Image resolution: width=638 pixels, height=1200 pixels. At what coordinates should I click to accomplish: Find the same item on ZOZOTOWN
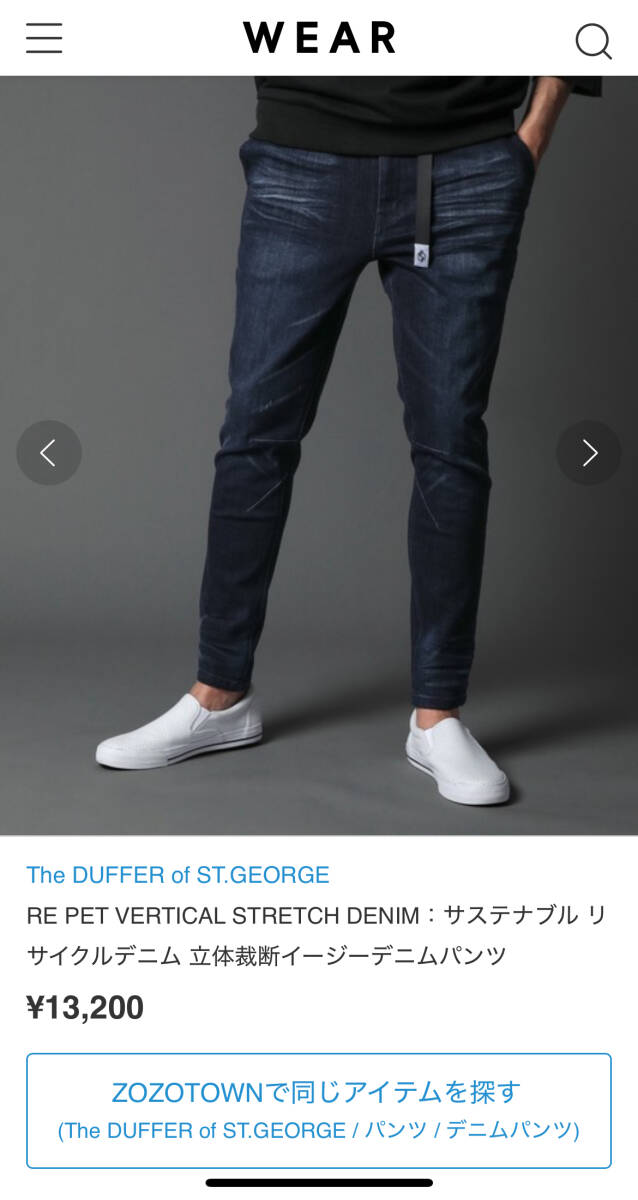pos(318,1110)
